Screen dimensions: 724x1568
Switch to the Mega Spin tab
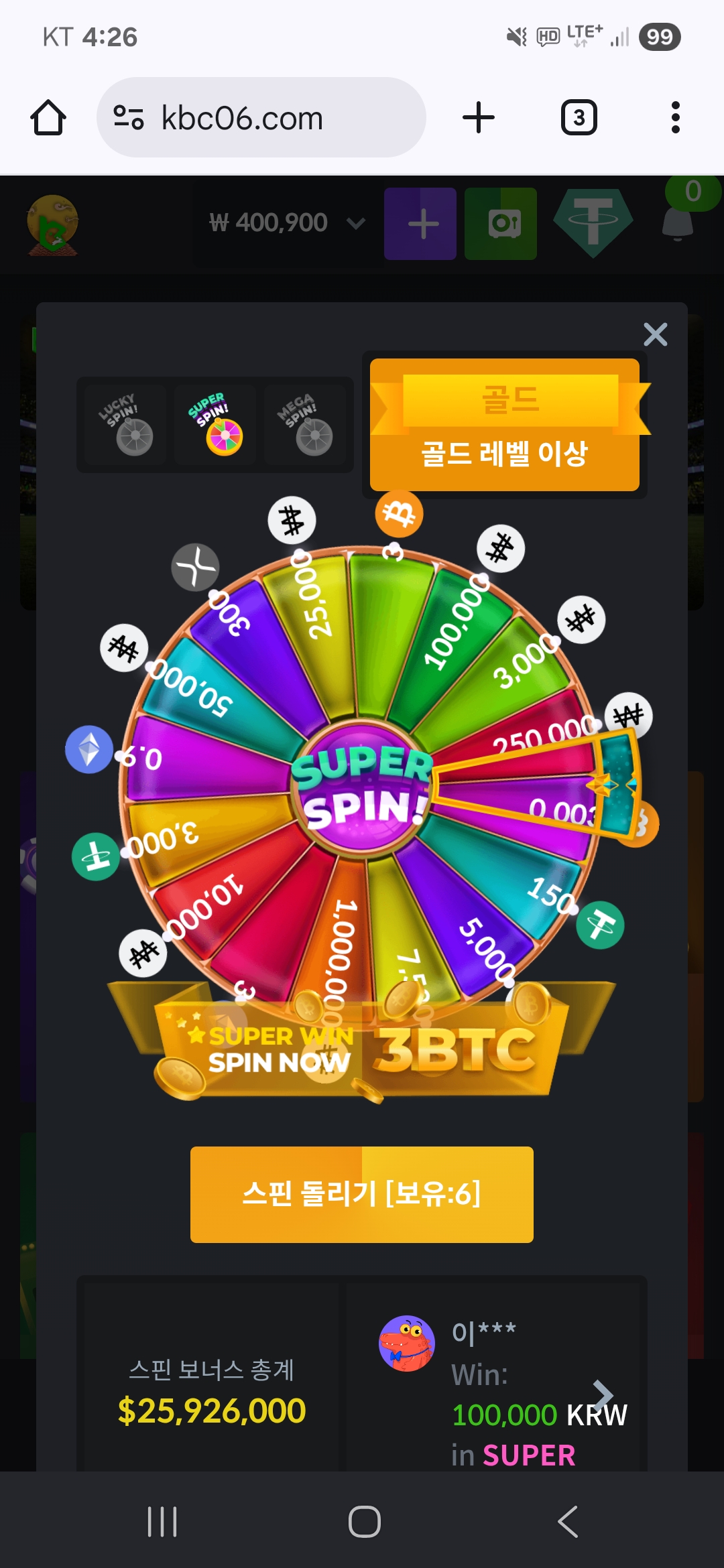coord(305,425)
